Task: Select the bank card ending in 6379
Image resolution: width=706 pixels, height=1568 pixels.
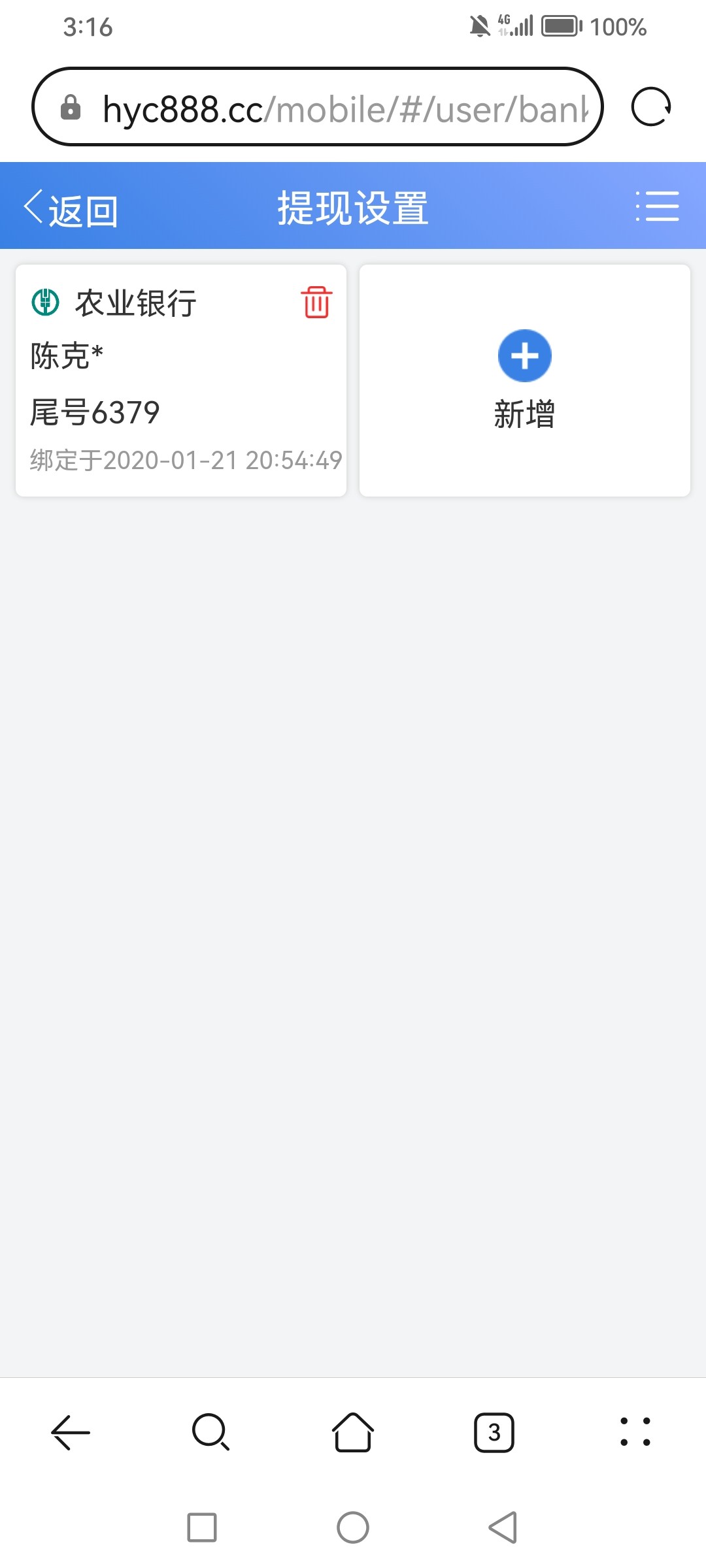Action: click(x=181, y=379)
